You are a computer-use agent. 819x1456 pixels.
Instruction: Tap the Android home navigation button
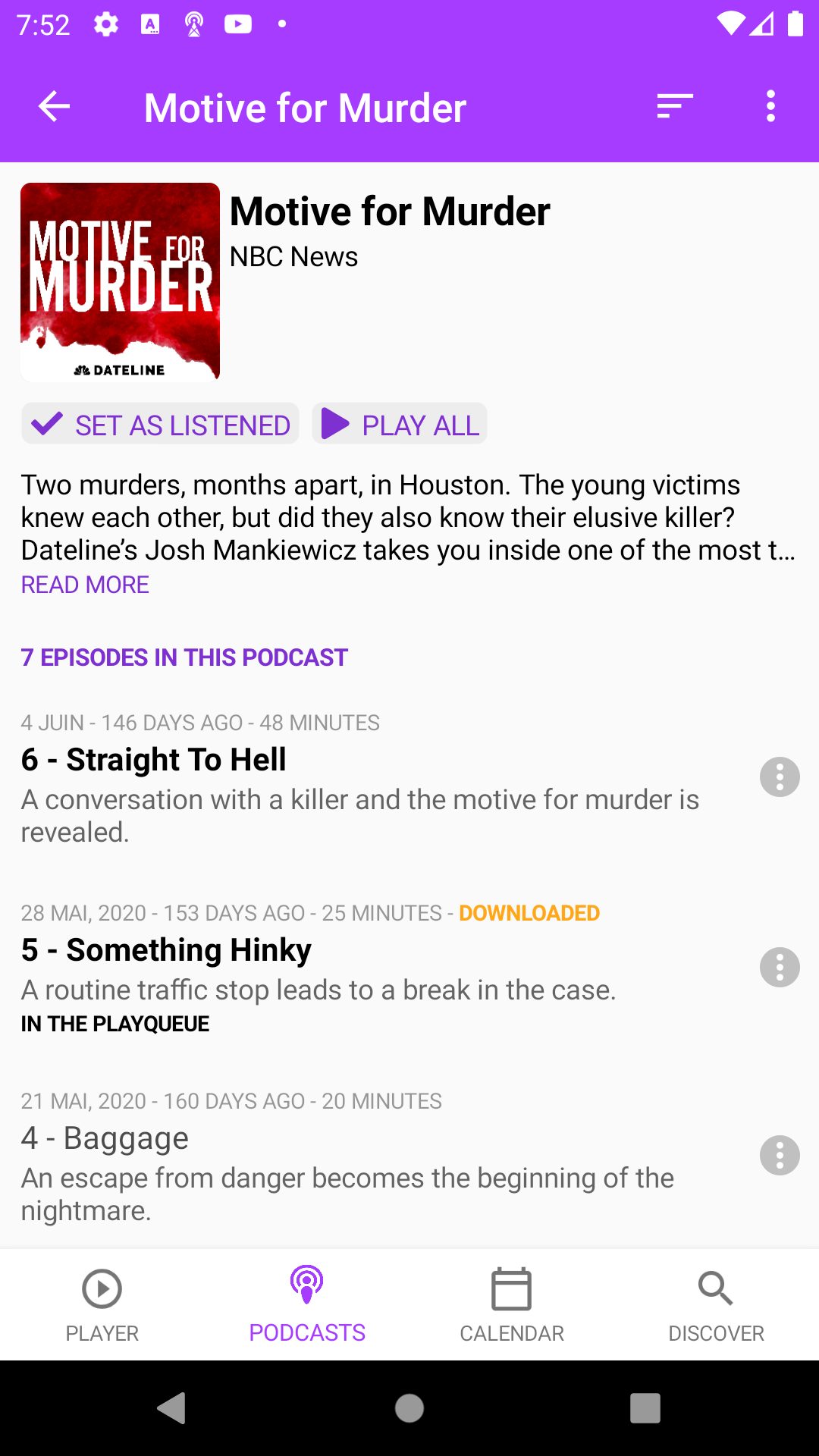(408, 1409)
